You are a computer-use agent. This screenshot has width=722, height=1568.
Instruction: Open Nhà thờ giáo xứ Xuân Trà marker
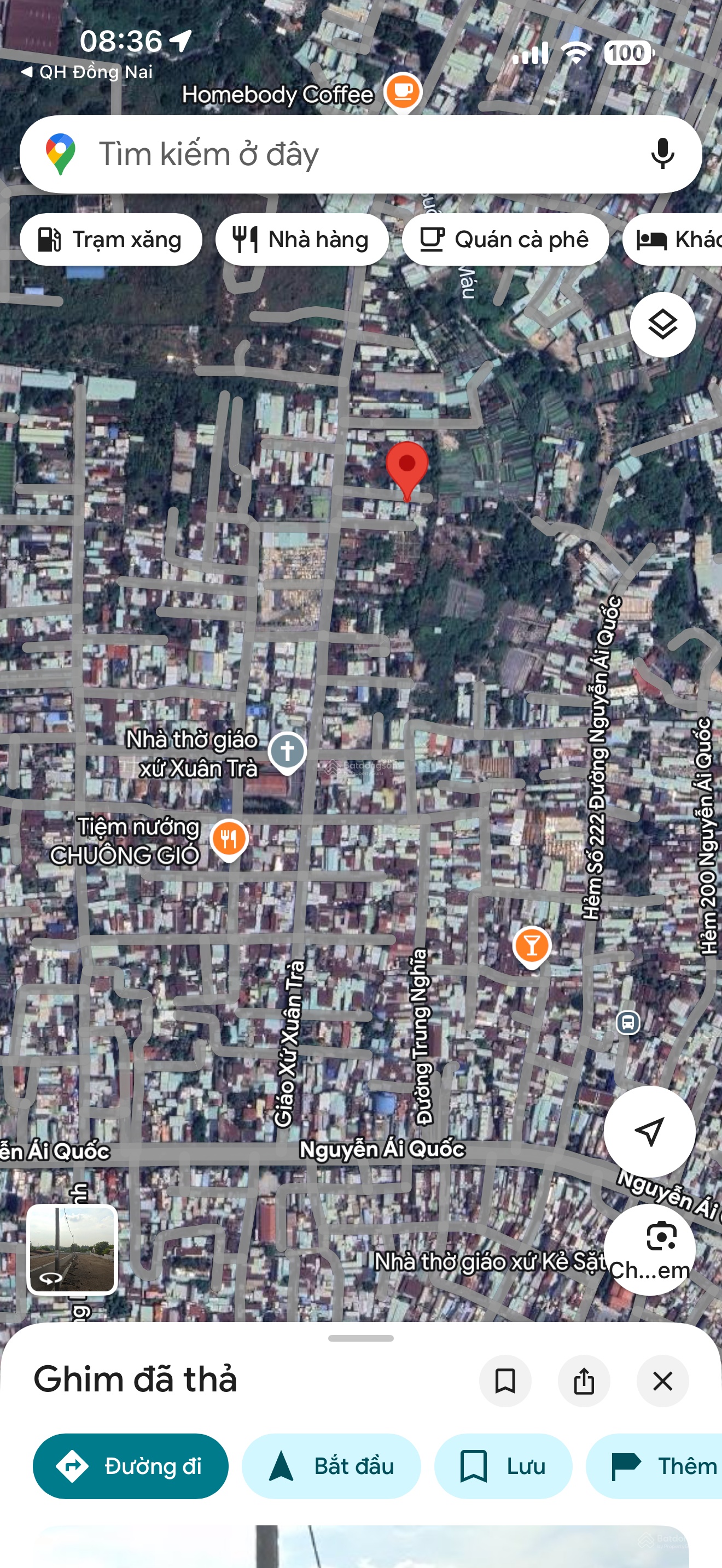pyautogui.click(x=287, y=751)
